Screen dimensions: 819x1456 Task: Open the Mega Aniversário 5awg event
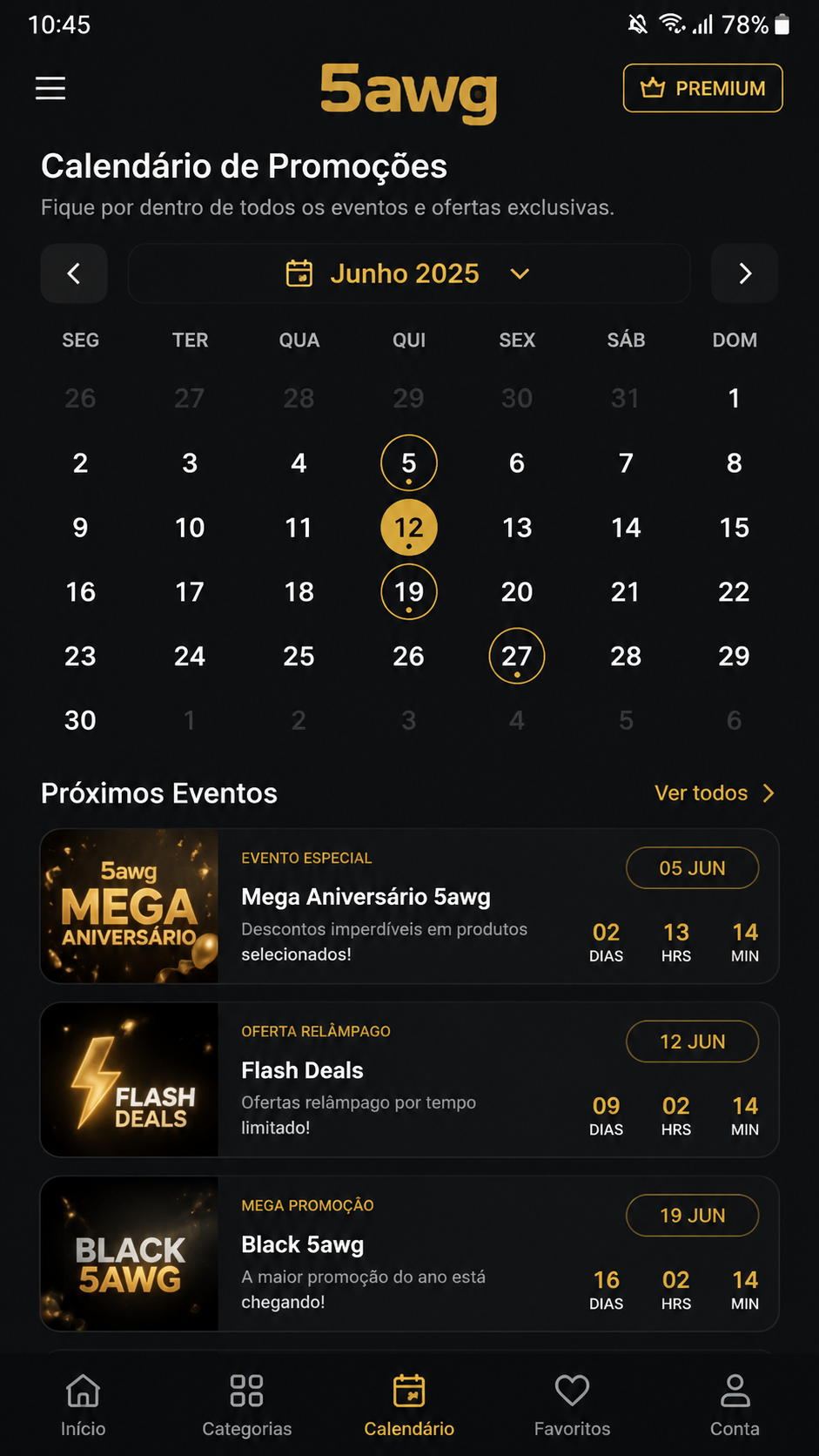[x=409, y=906]
